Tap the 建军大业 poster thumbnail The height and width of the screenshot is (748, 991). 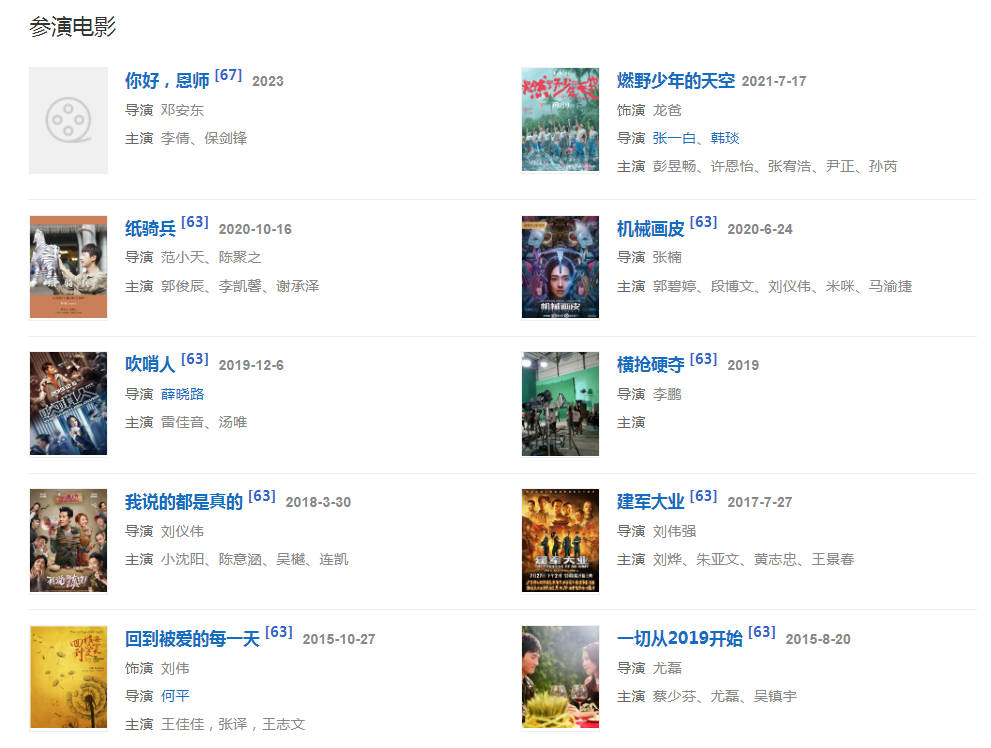(x=560, y=540)
